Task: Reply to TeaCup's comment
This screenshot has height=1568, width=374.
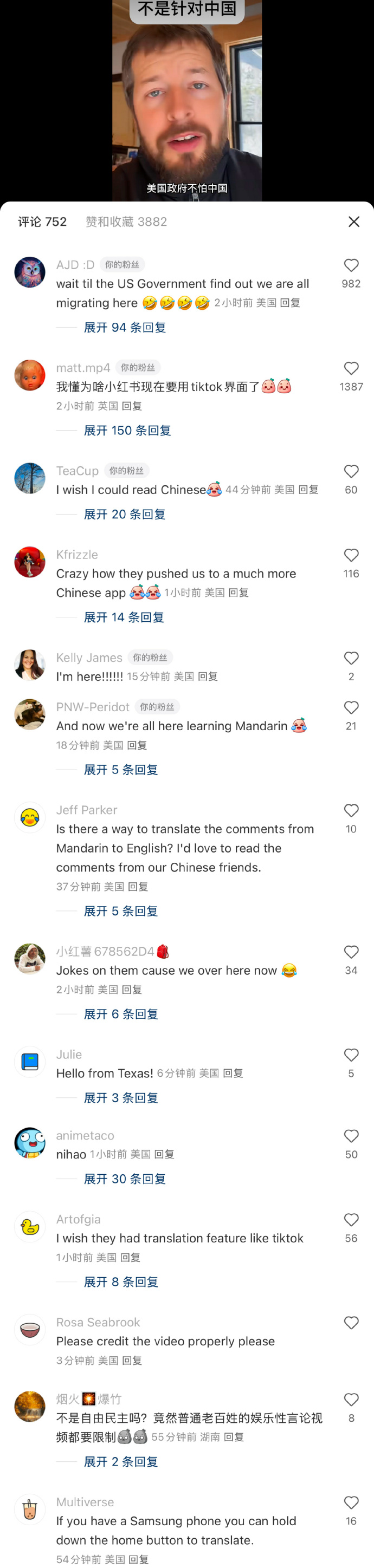Action: coord(308,490)
